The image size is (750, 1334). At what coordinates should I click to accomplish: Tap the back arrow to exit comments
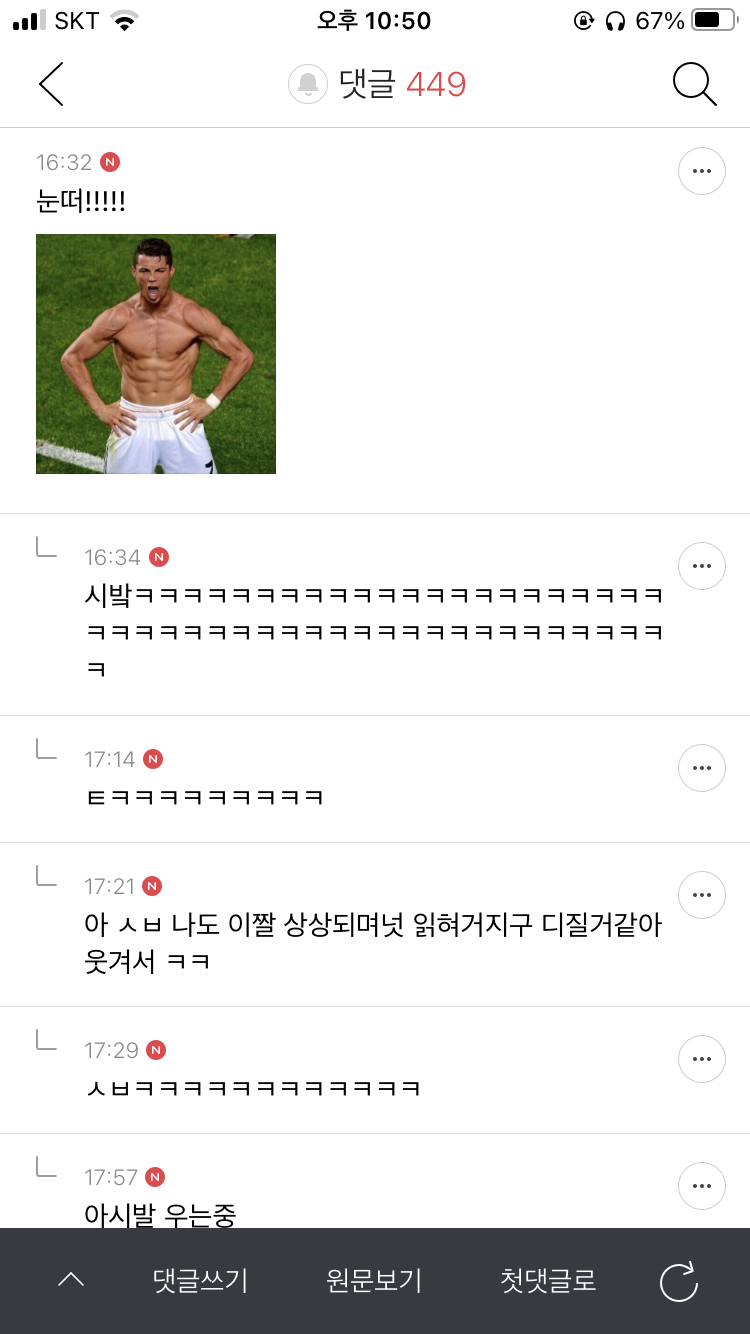pos(50,84)
